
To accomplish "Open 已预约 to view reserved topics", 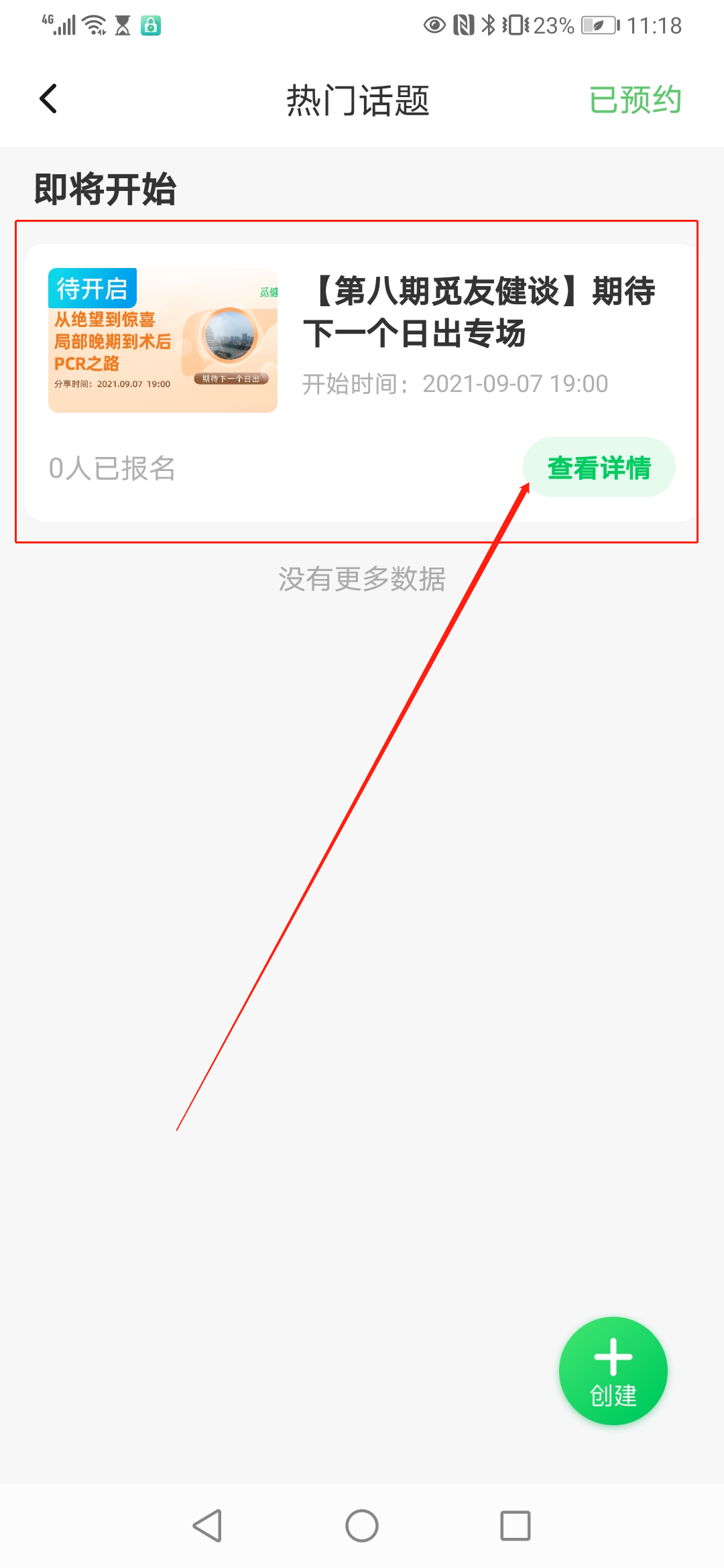I will pyautogui.click(x=636, y=99).
